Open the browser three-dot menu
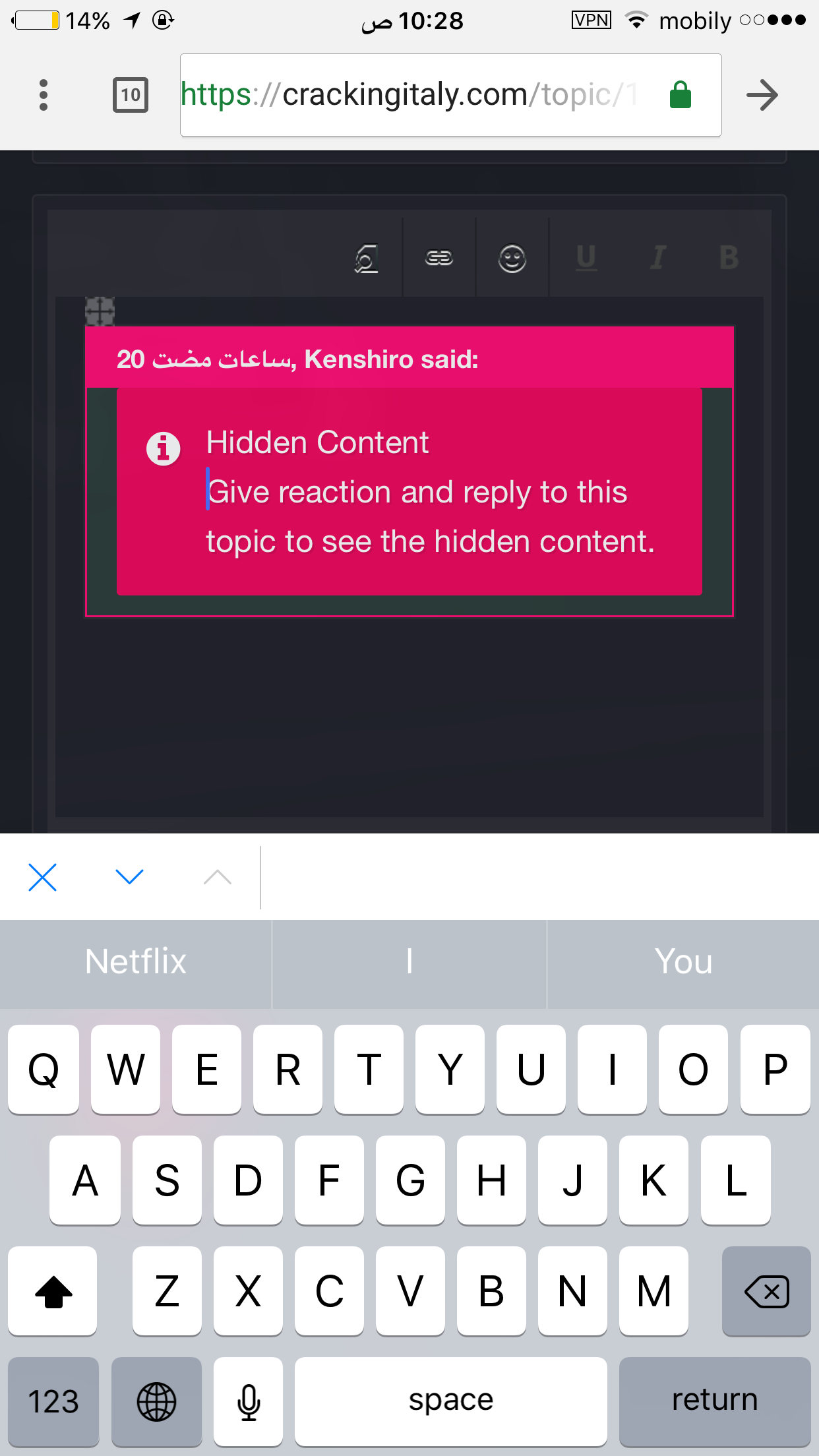This screenshot has height=1456, width=819. [x=44, y=95]
